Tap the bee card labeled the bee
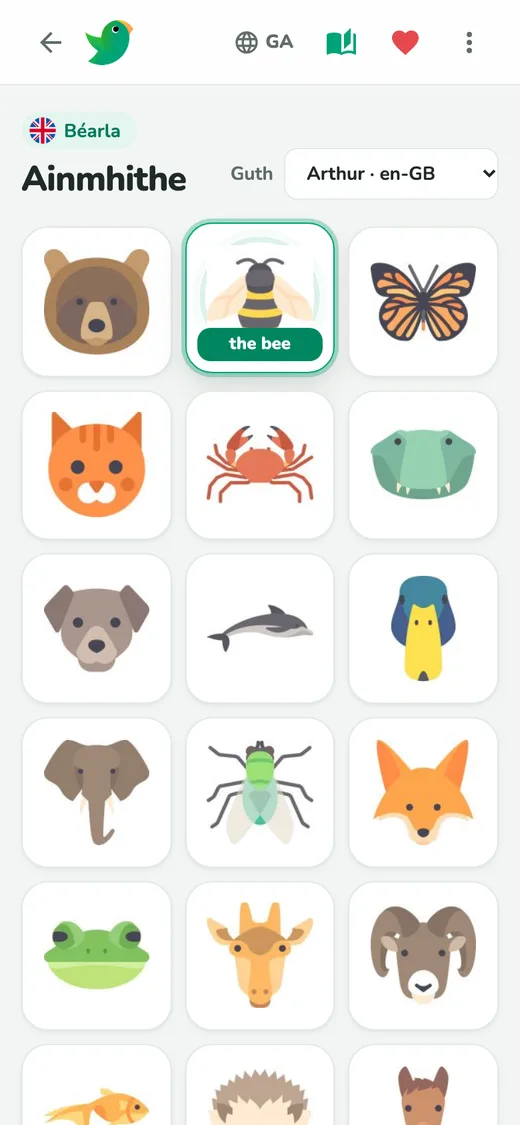 pyautogui.click(x=260, y=298)
